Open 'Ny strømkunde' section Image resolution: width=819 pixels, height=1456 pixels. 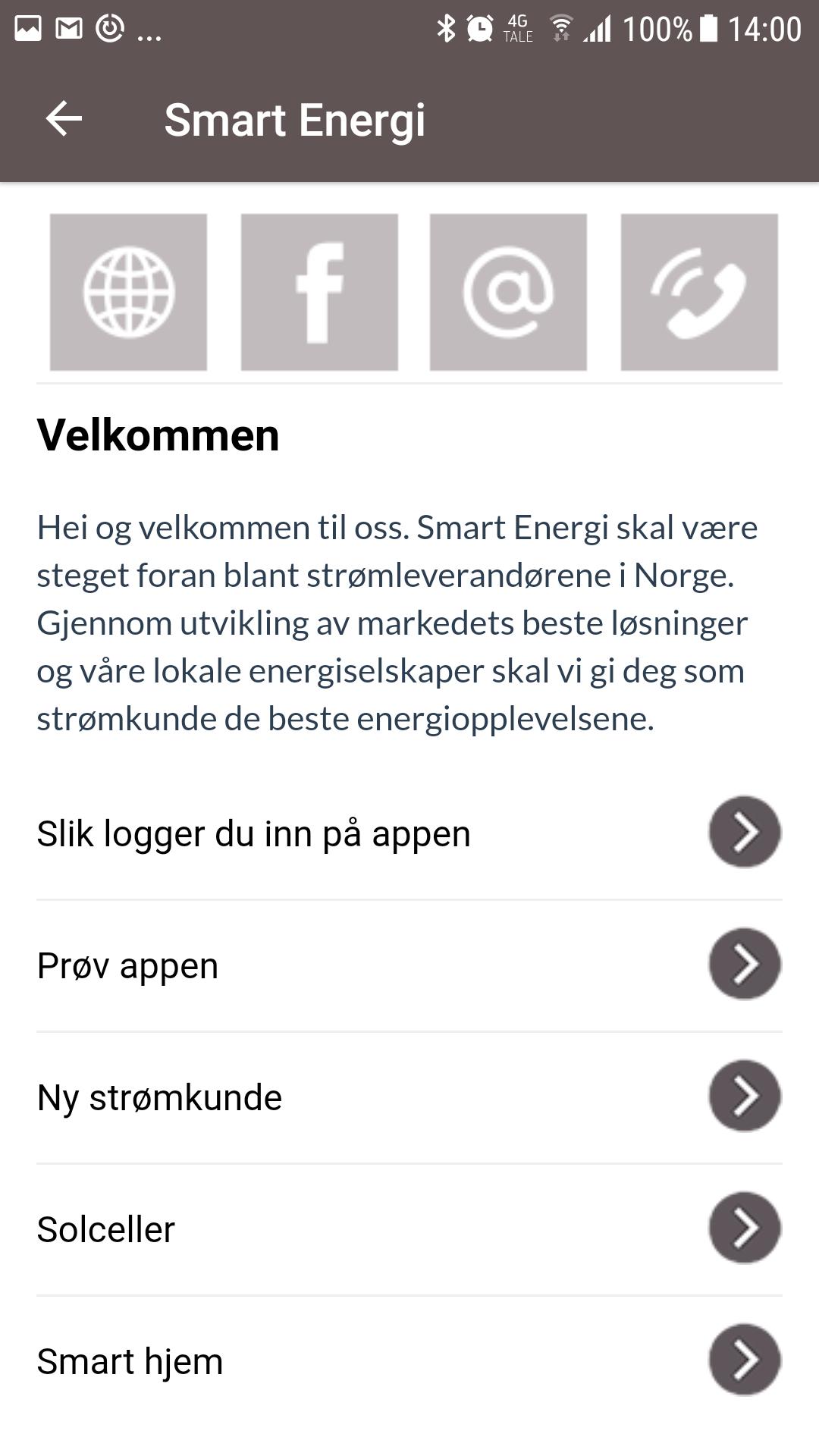click(409, 1097)
